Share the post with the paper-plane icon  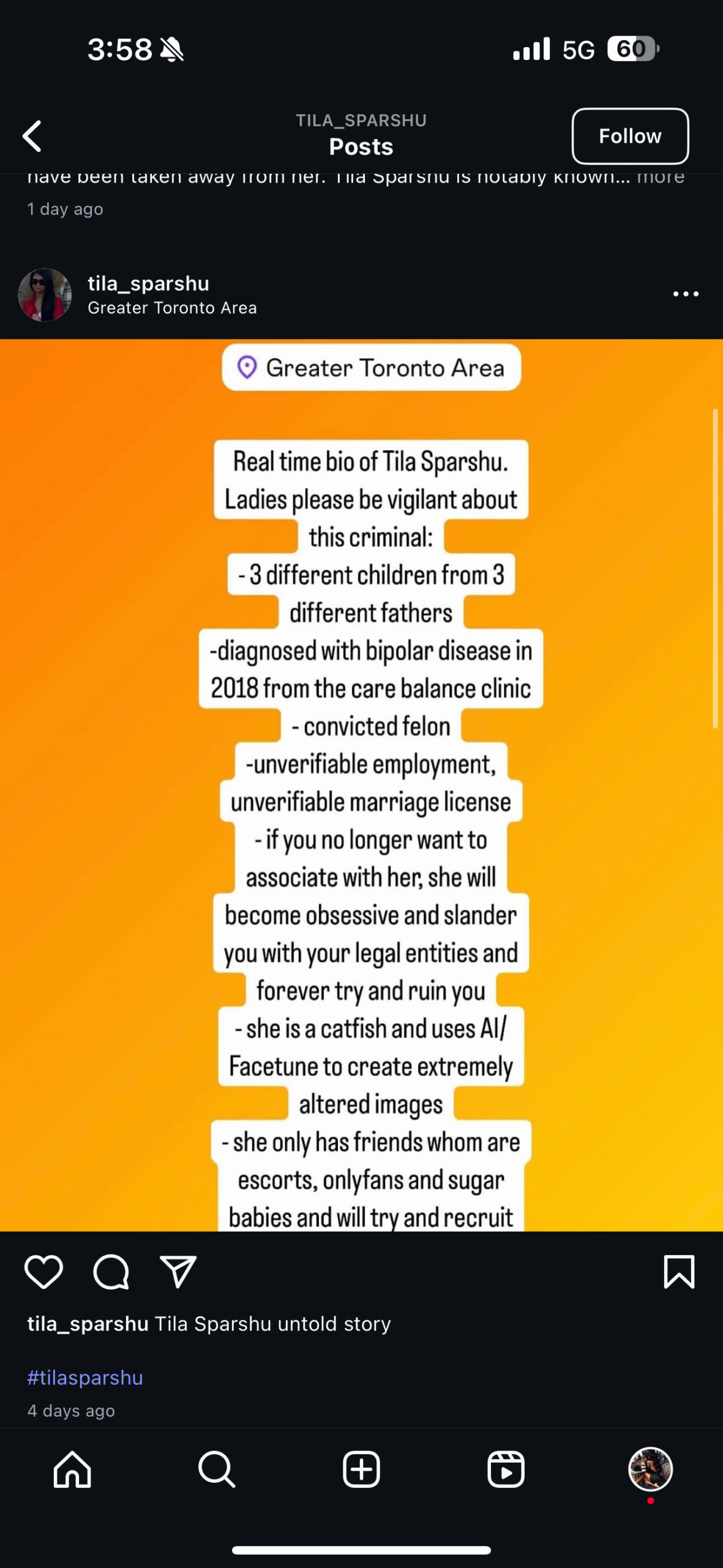click(x=178, y=1272)
